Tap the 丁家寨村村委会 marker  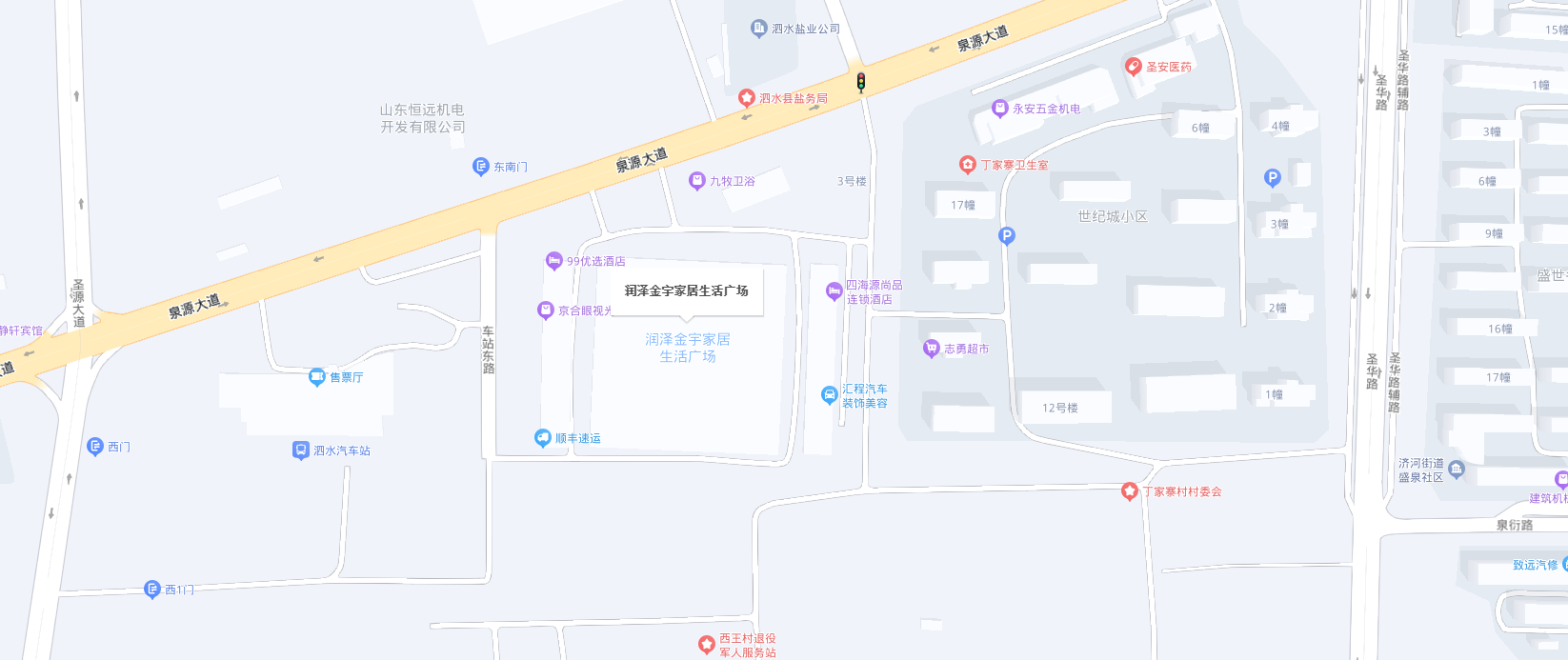1130,491
